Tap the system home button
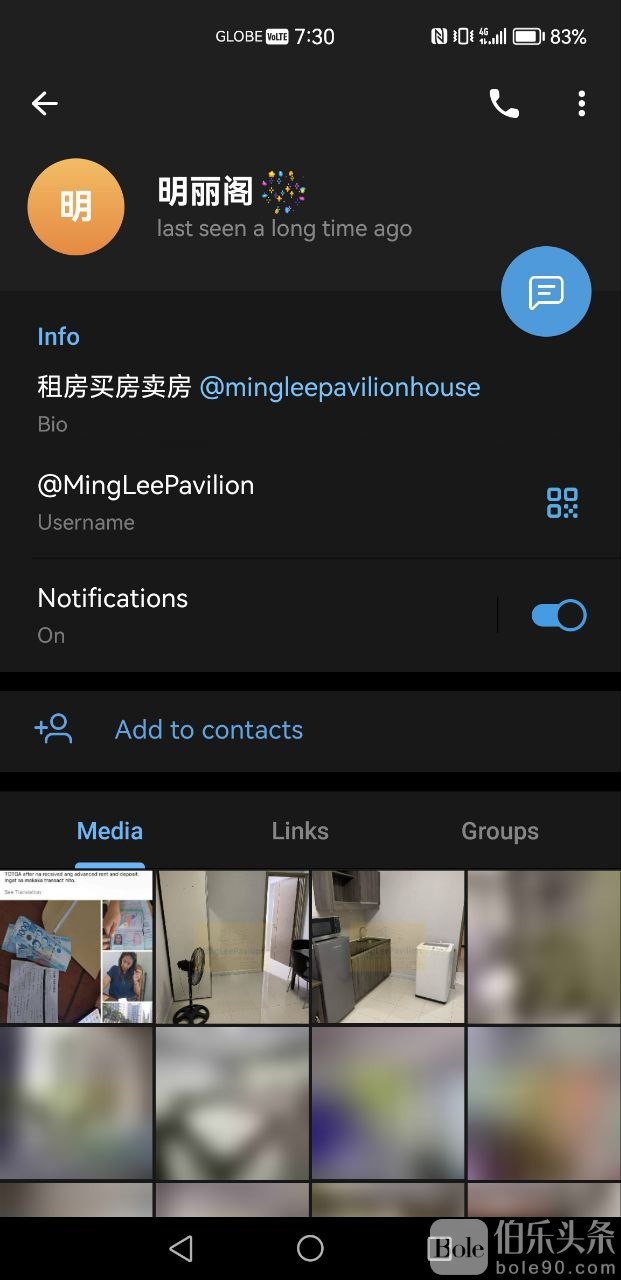 coord(310,1248)
